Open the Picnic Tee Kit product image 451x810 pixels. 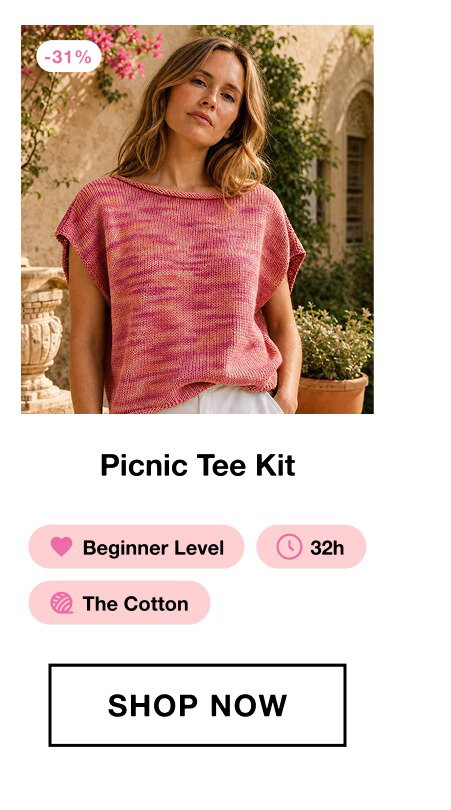(197, 220)
